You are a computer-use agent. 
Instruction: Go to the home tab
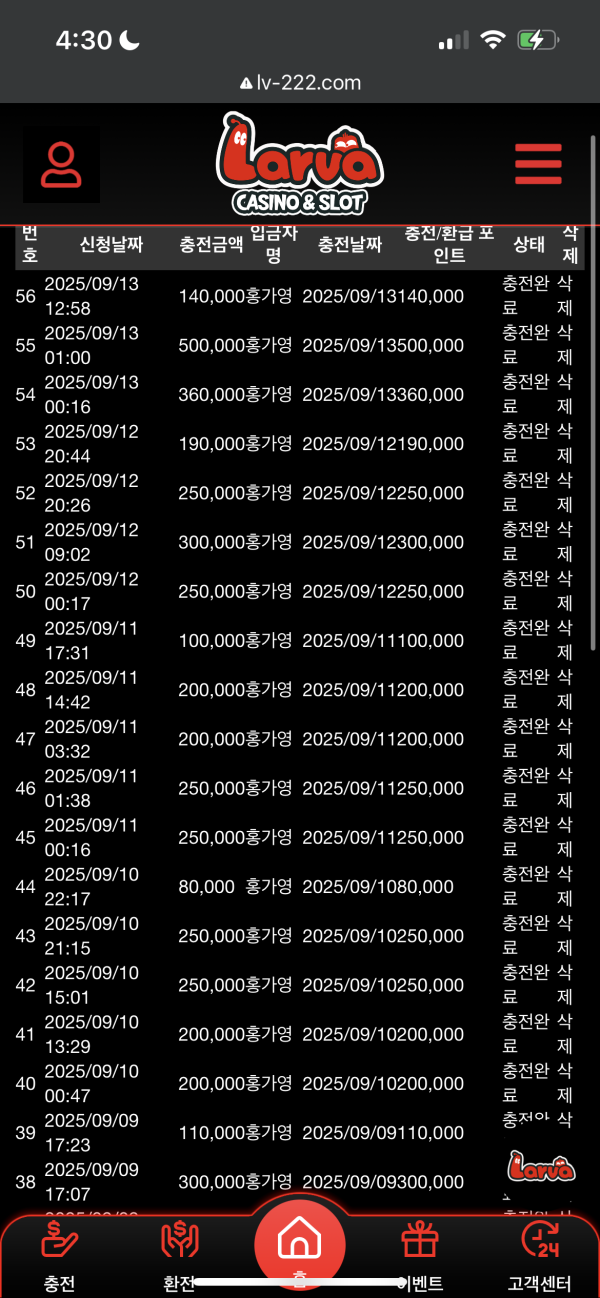coord(299,1243)
